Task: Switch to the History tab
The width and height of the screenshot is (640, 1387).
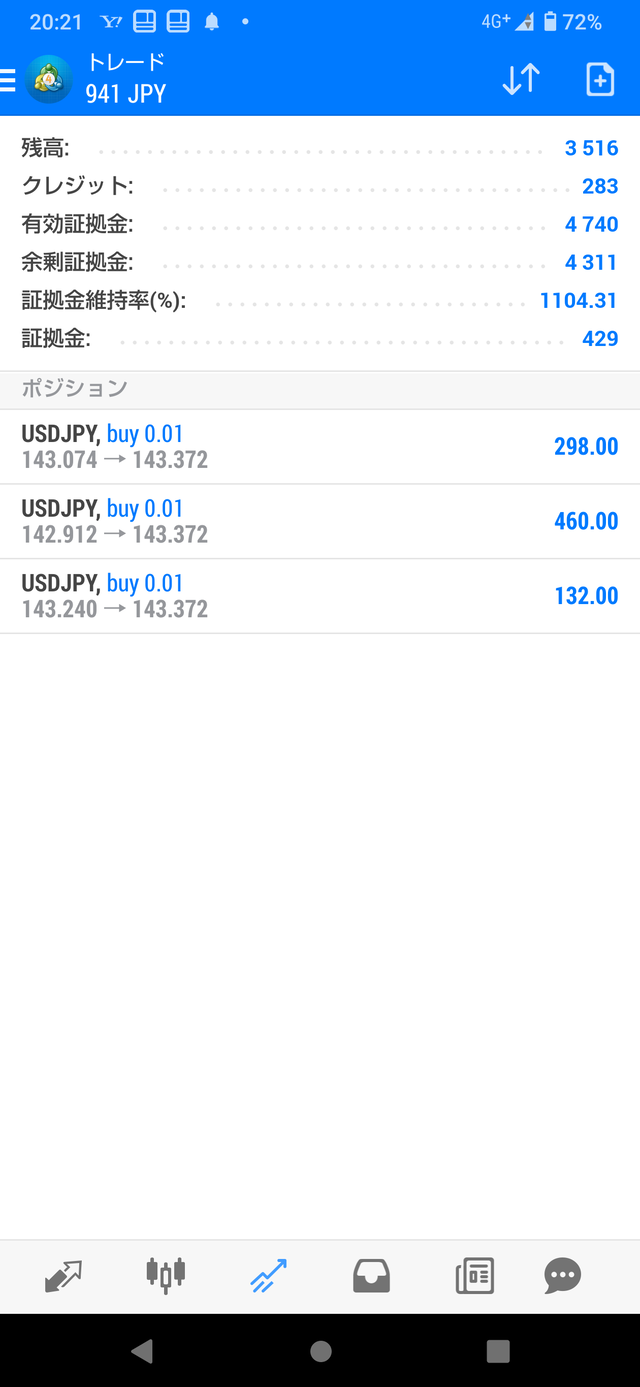Action: click(371, 1276)
